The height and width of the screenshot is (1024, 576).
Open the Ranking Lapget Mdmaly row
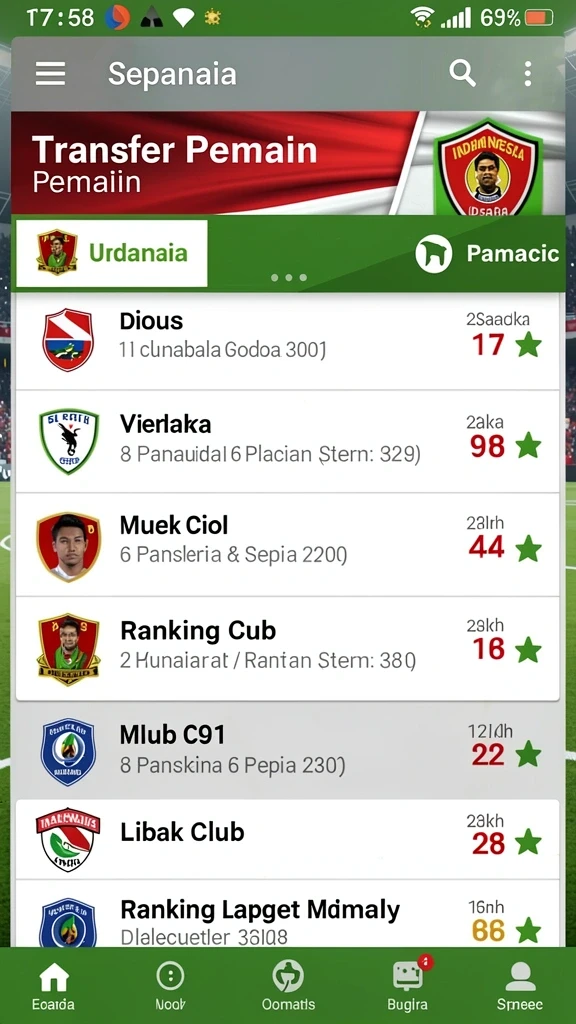287,914
